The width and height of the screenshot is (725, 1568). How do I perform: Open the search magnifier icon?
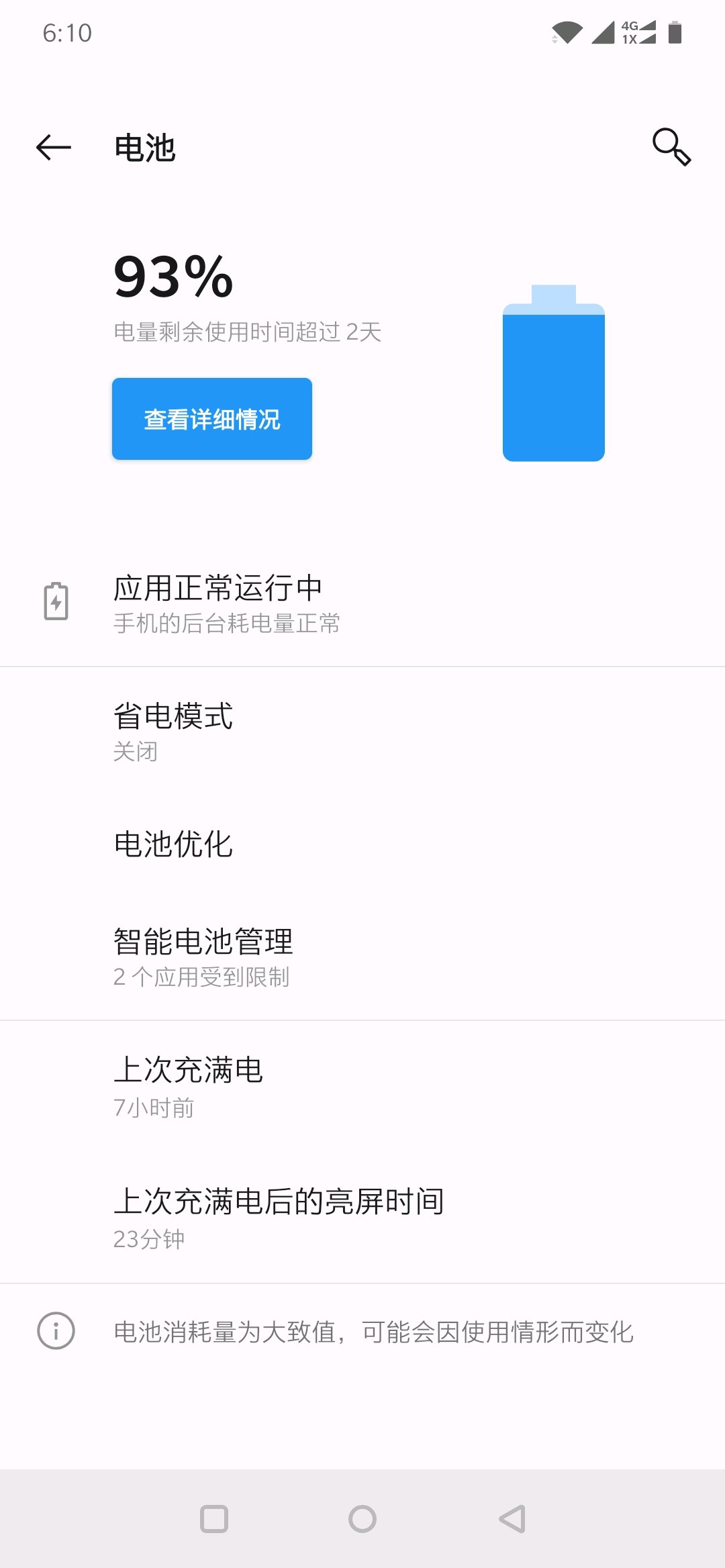click(671, 147)
